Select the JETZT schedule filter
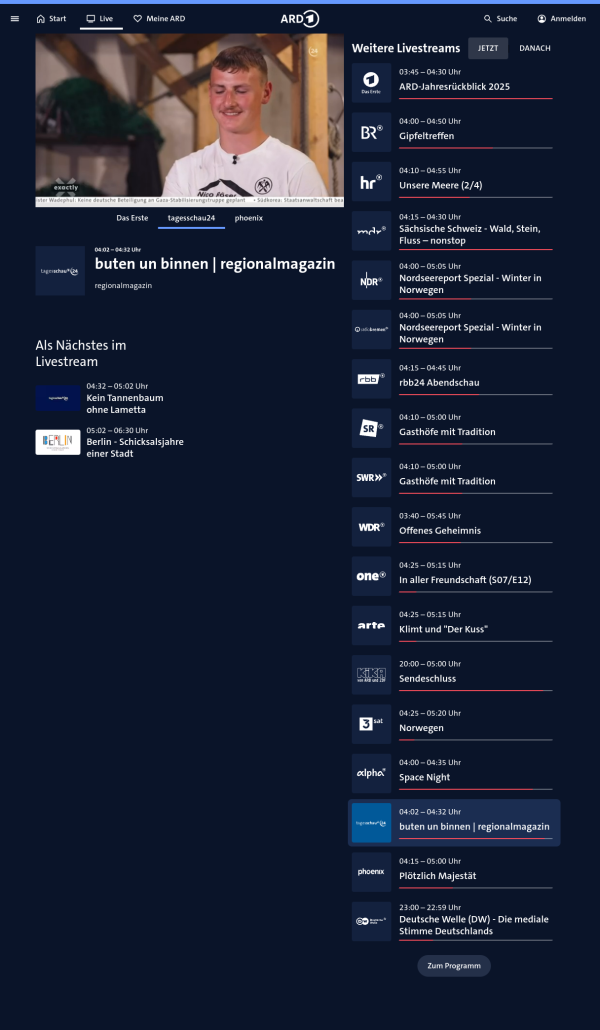The image size is (600, 1030). [488, 48]
